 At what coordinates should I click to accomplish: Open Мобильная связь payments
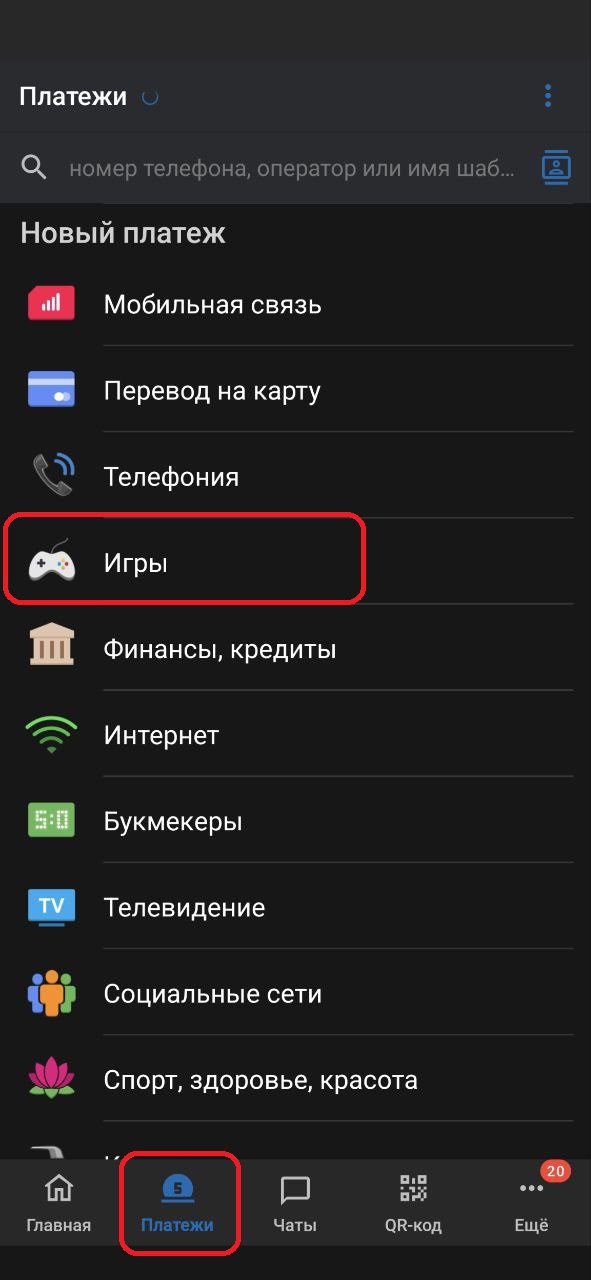(x=295, y=304)
